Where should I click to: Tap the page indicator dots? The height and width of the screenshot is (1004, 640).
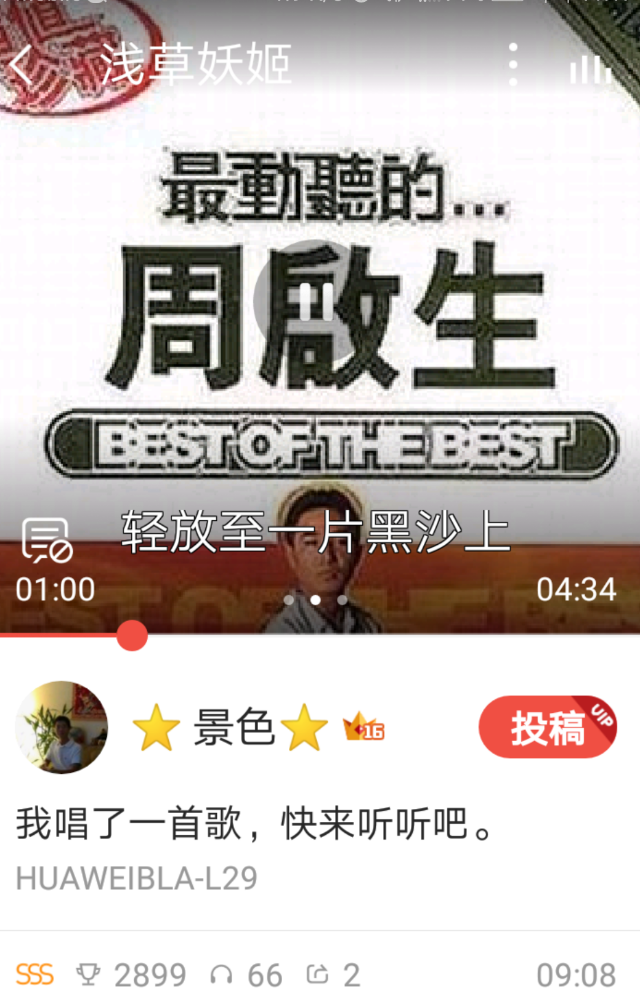315,600
